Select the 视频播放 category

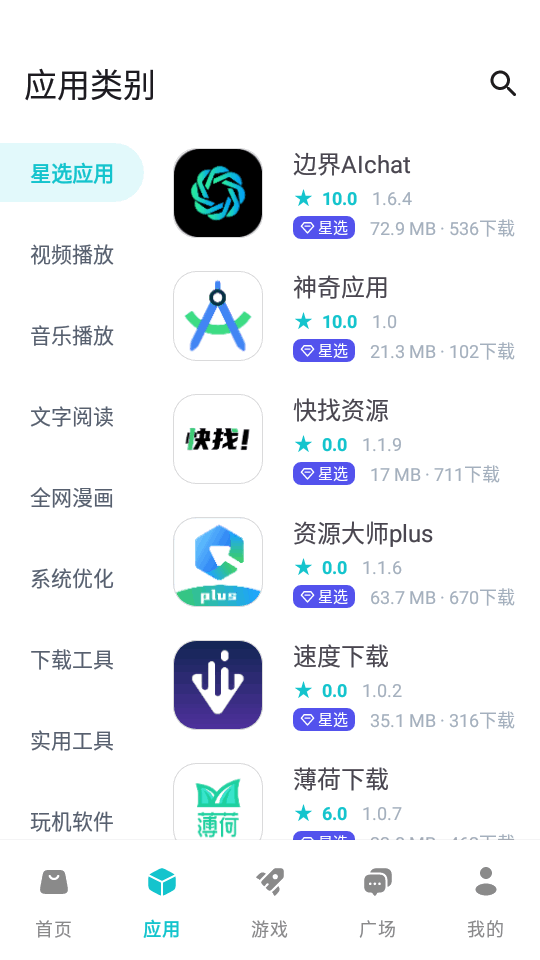(72, 255)
